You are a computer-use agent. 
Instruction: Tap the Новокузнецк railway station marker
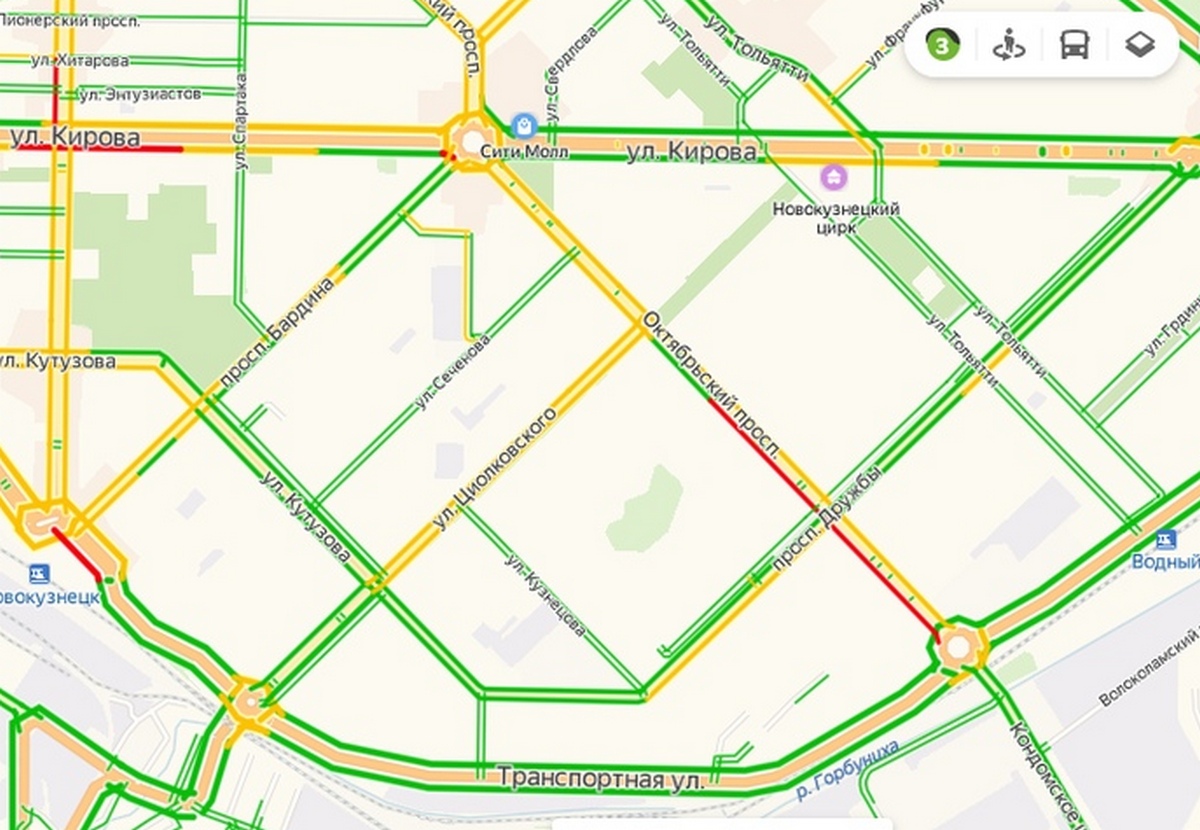(39, 574)
